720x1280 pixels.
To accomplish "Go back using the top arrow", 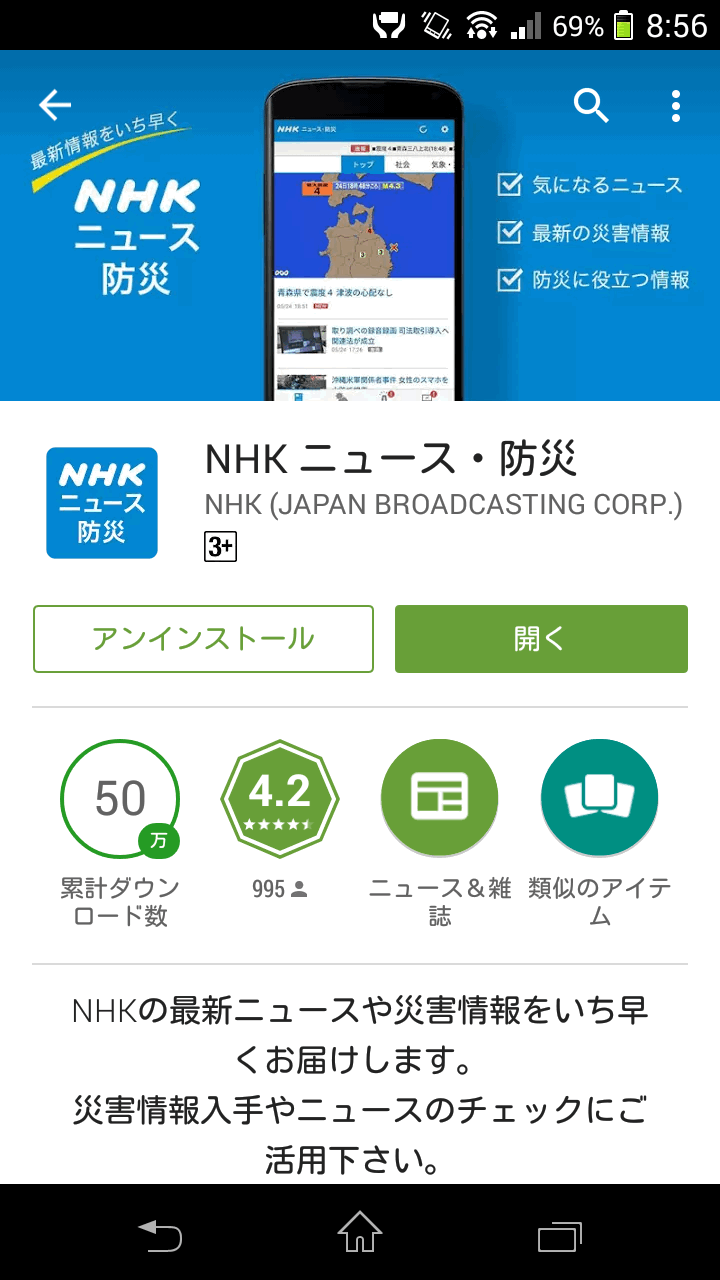I will pos(55,105).
